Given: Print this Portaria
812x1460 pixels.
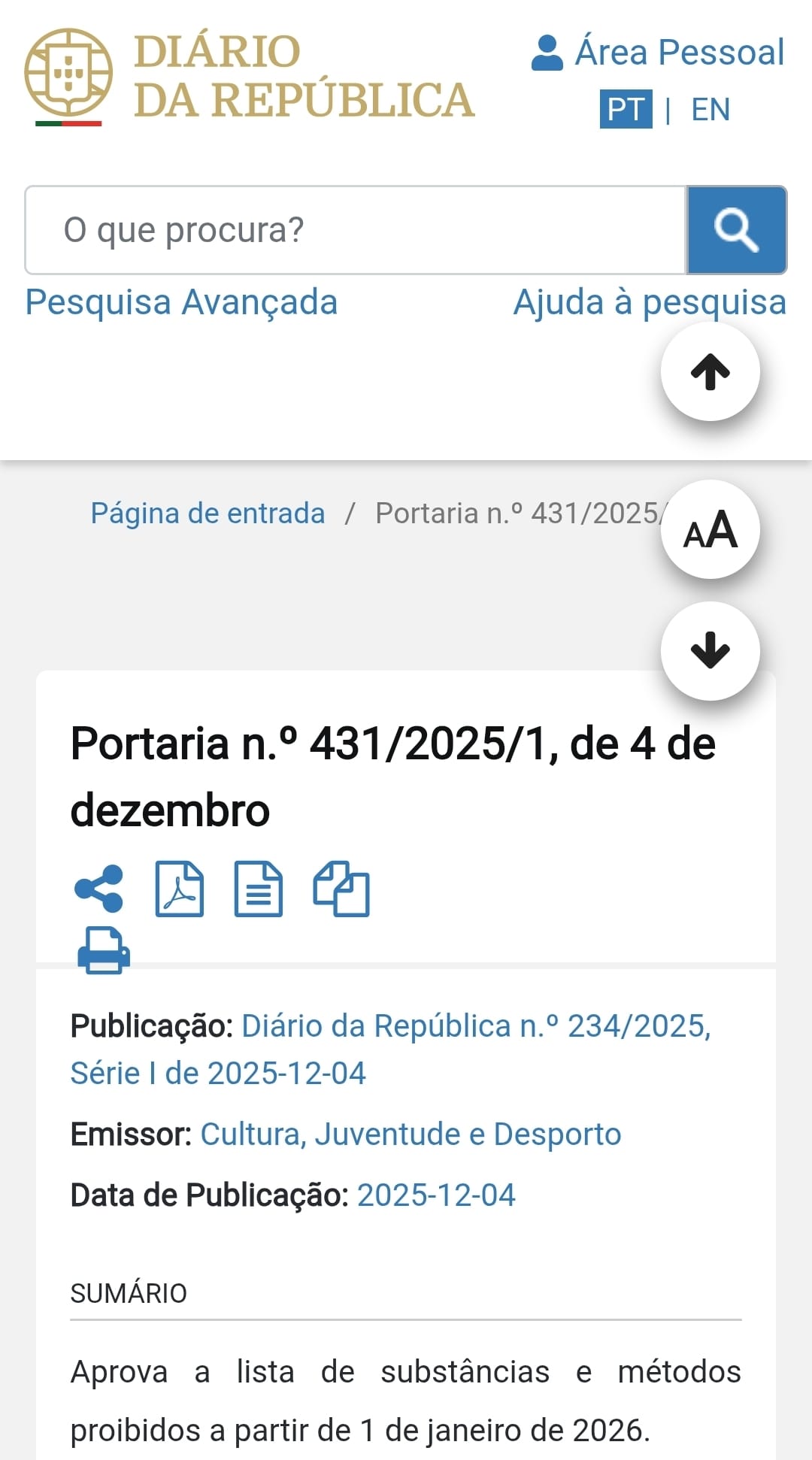Looking at the screenshot, I should (104, 950).
